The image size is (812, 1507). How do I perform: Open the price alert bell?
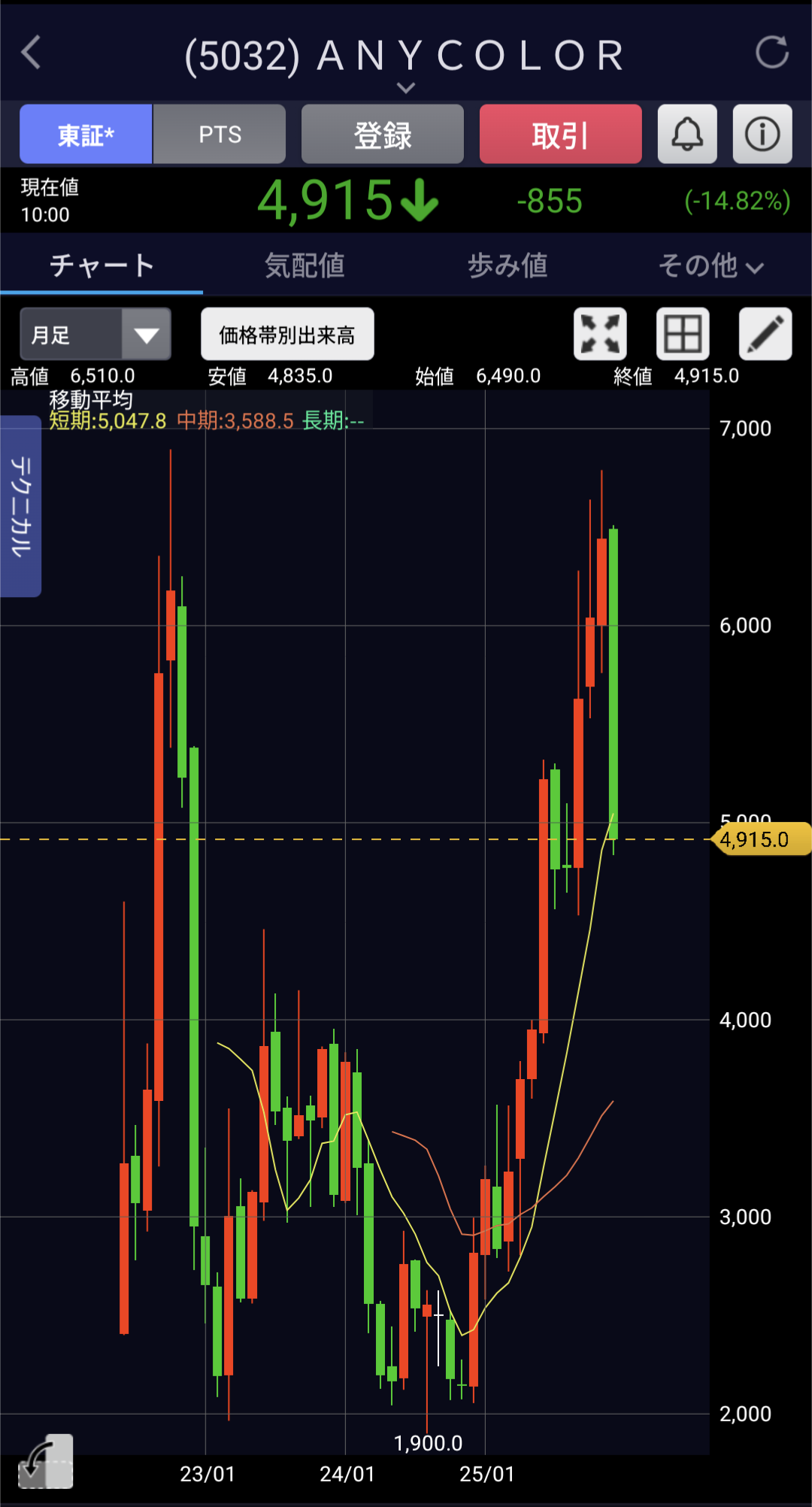click(686, 135)
